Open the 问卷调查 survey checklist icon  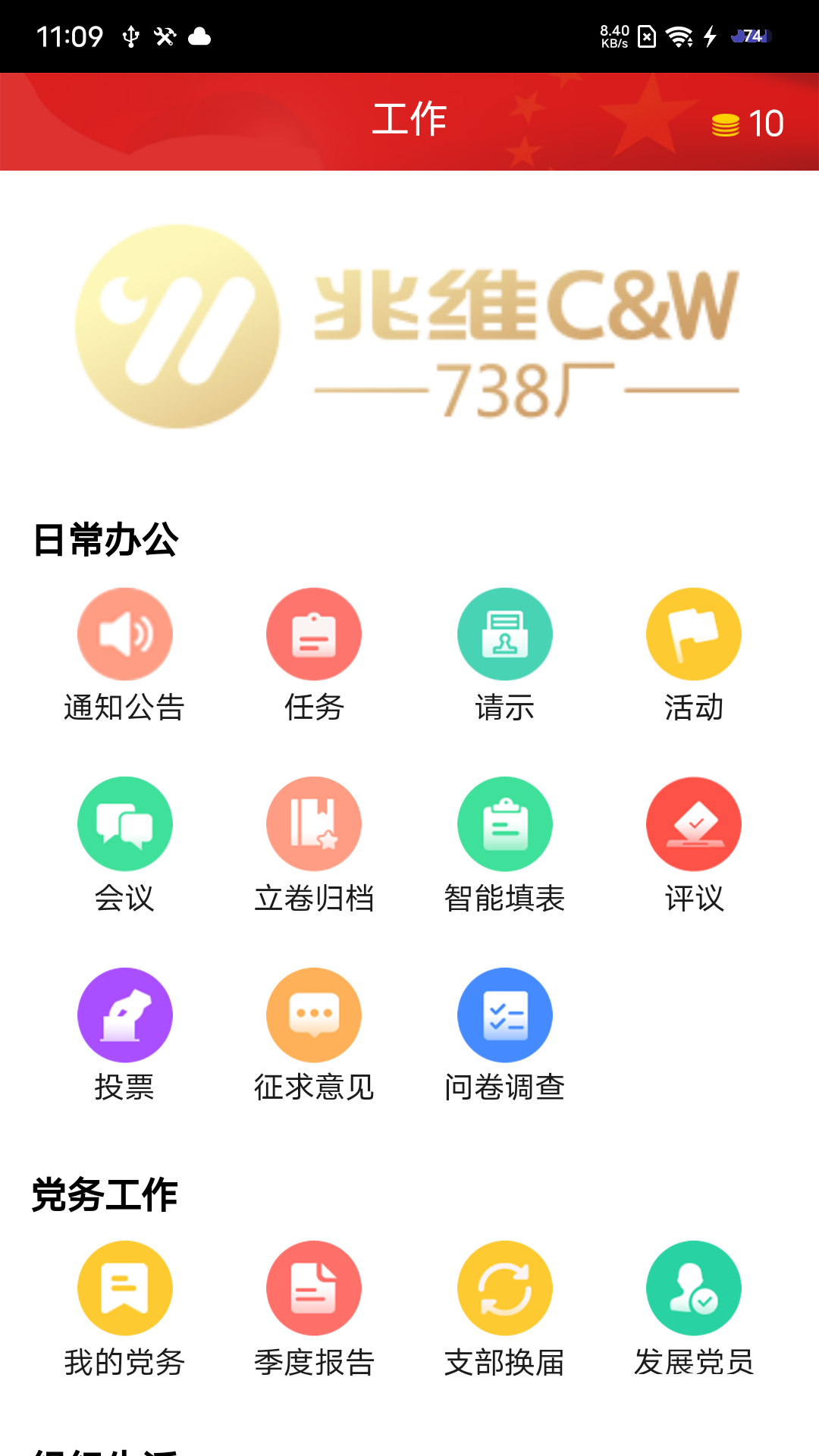pyautogui.click(x=505, y=1014)
